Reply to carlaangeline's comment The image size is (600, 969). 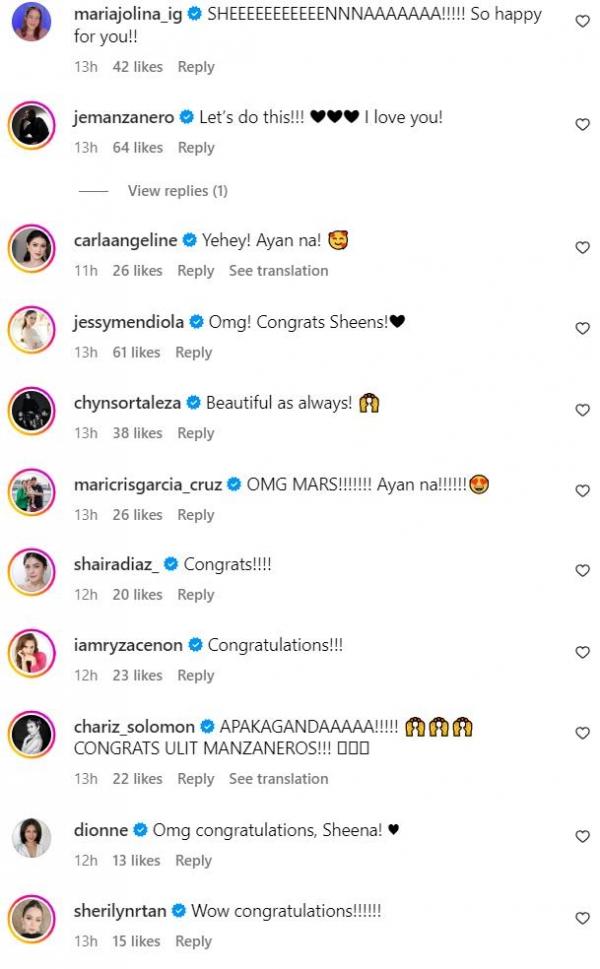196,271
